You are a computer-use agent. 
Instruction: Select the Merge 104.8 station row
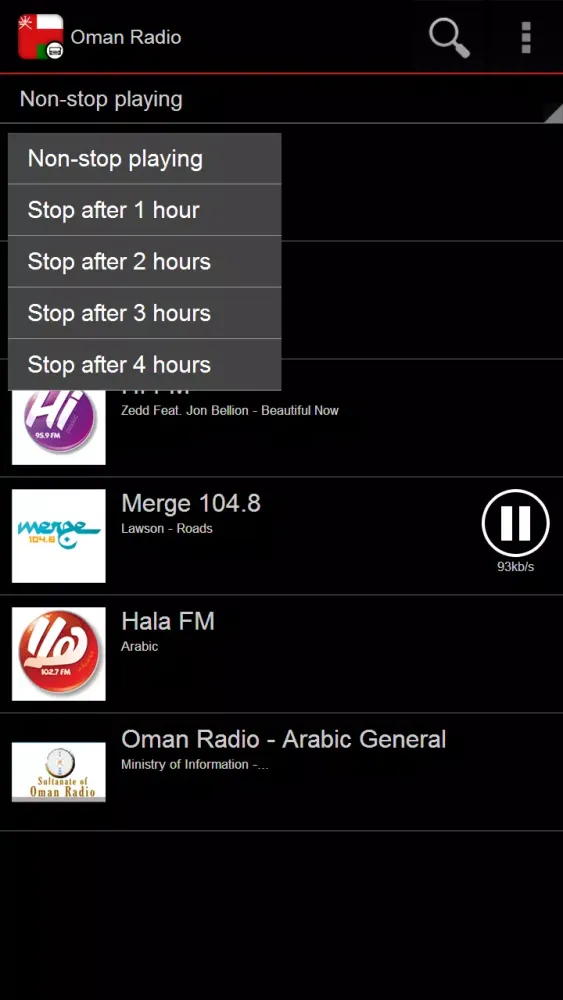281,536
